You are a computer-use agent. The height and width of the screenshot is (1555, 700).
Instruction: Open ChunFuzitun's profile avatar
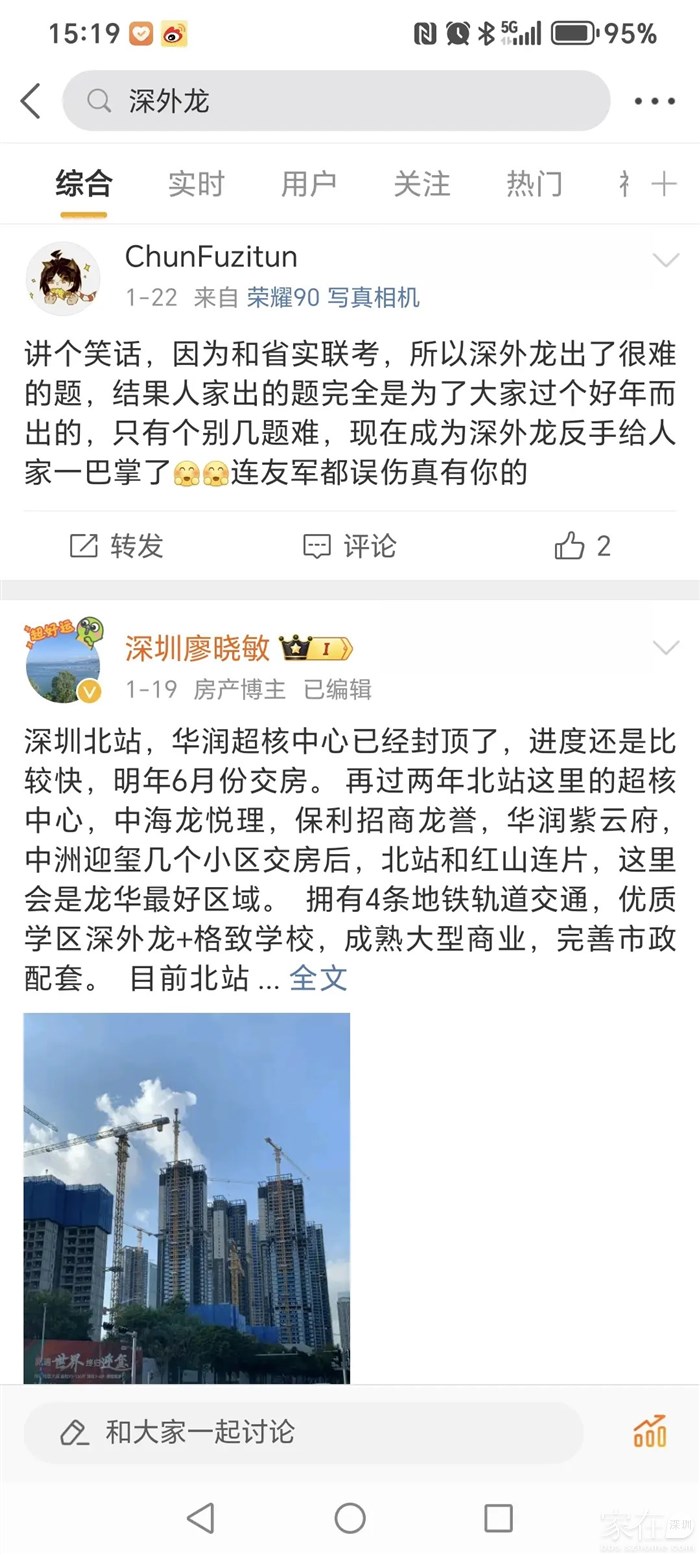click(x=63, y=277)
